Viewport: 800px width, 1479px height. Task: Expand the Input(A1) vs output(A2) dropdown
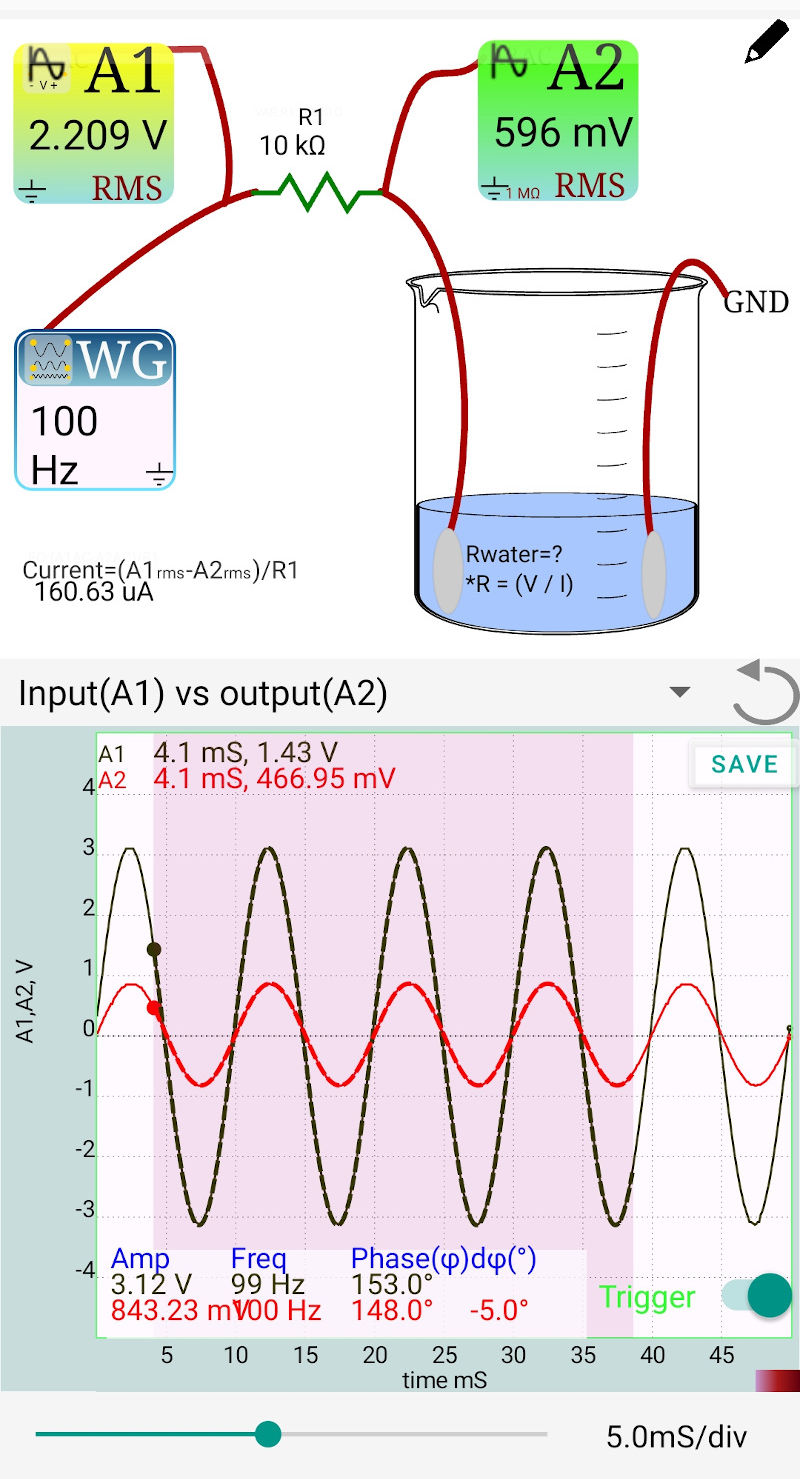[679, 692]
